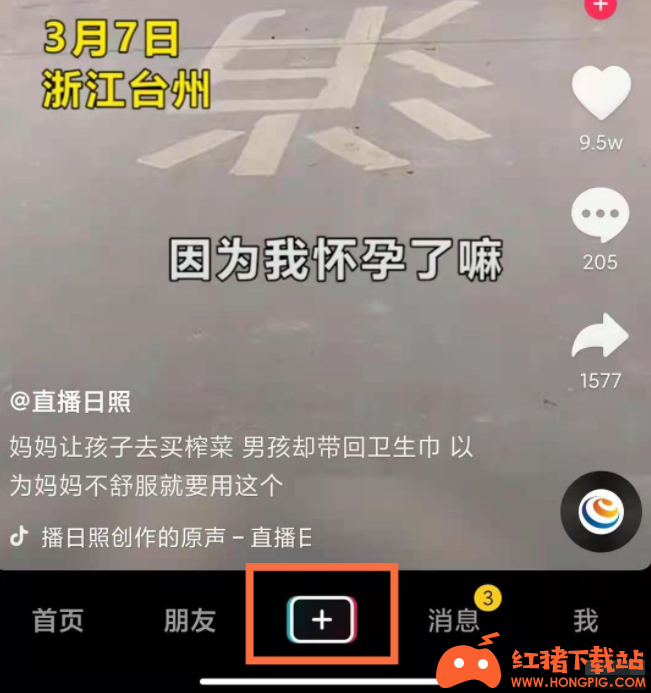The width and height of the screenshot is (651, 693).
Task: Switch to the 朋友 tab
Action: (x=189, y=620)
